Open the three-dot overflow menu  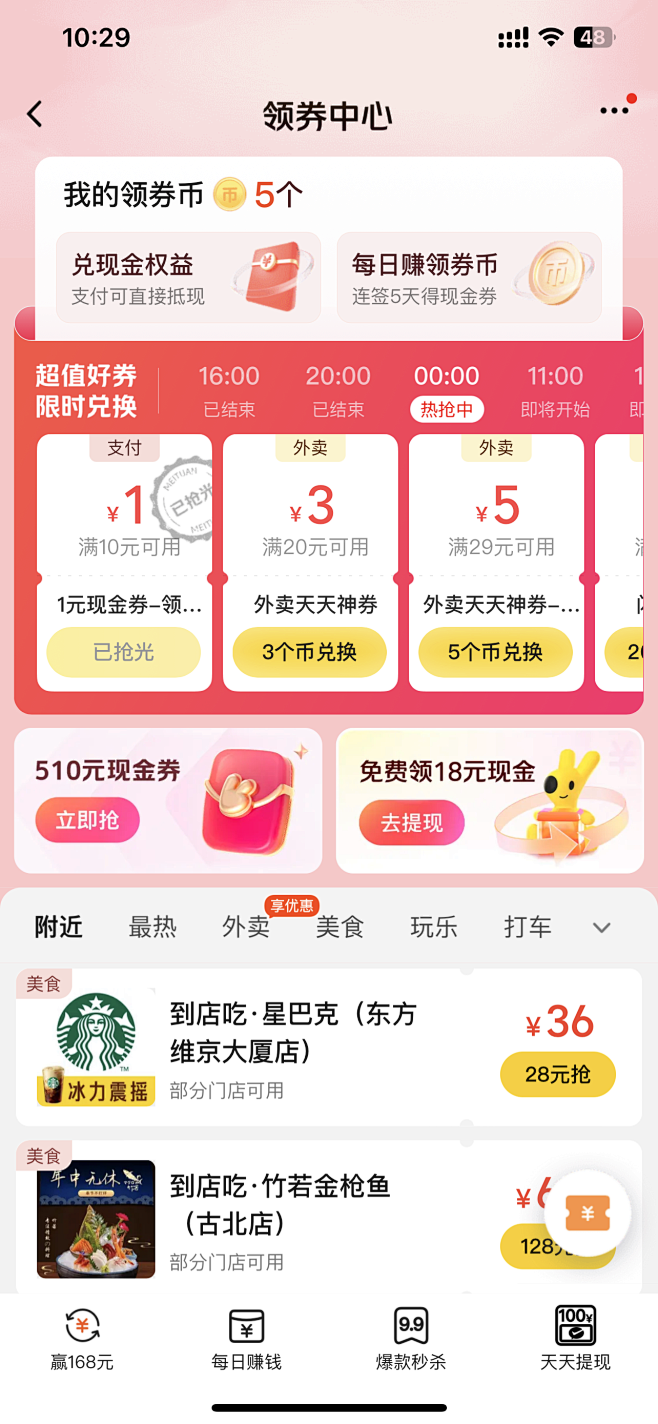tap(614, 111)
